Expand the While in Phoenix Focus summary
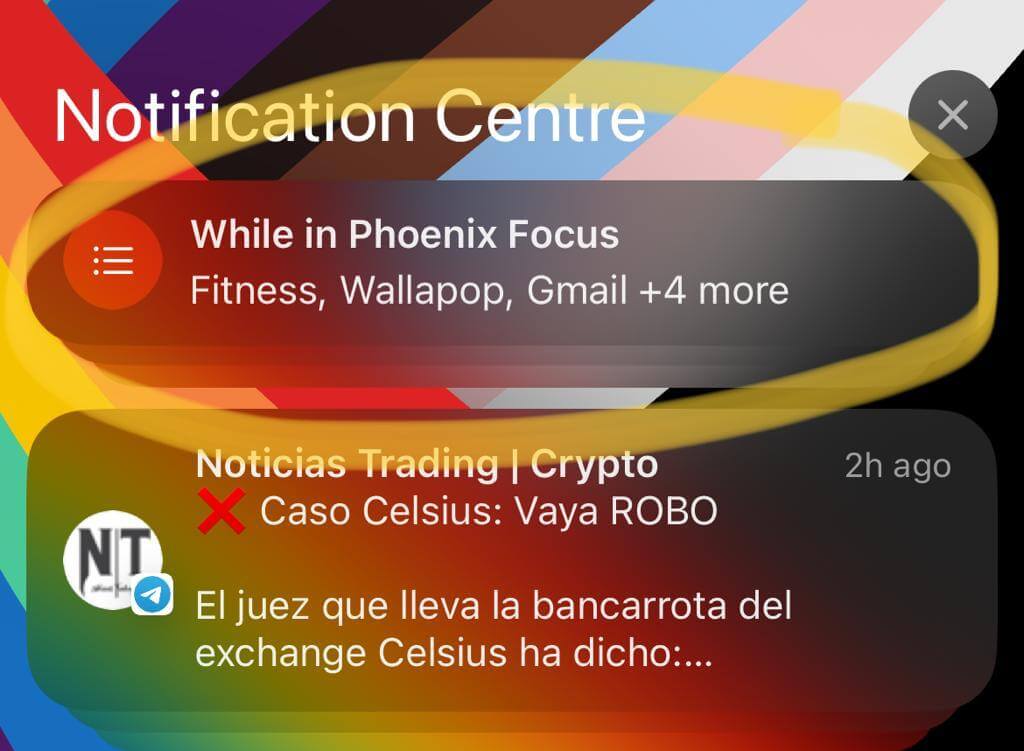Viewport: 1024px width, 751px height. 500,262
